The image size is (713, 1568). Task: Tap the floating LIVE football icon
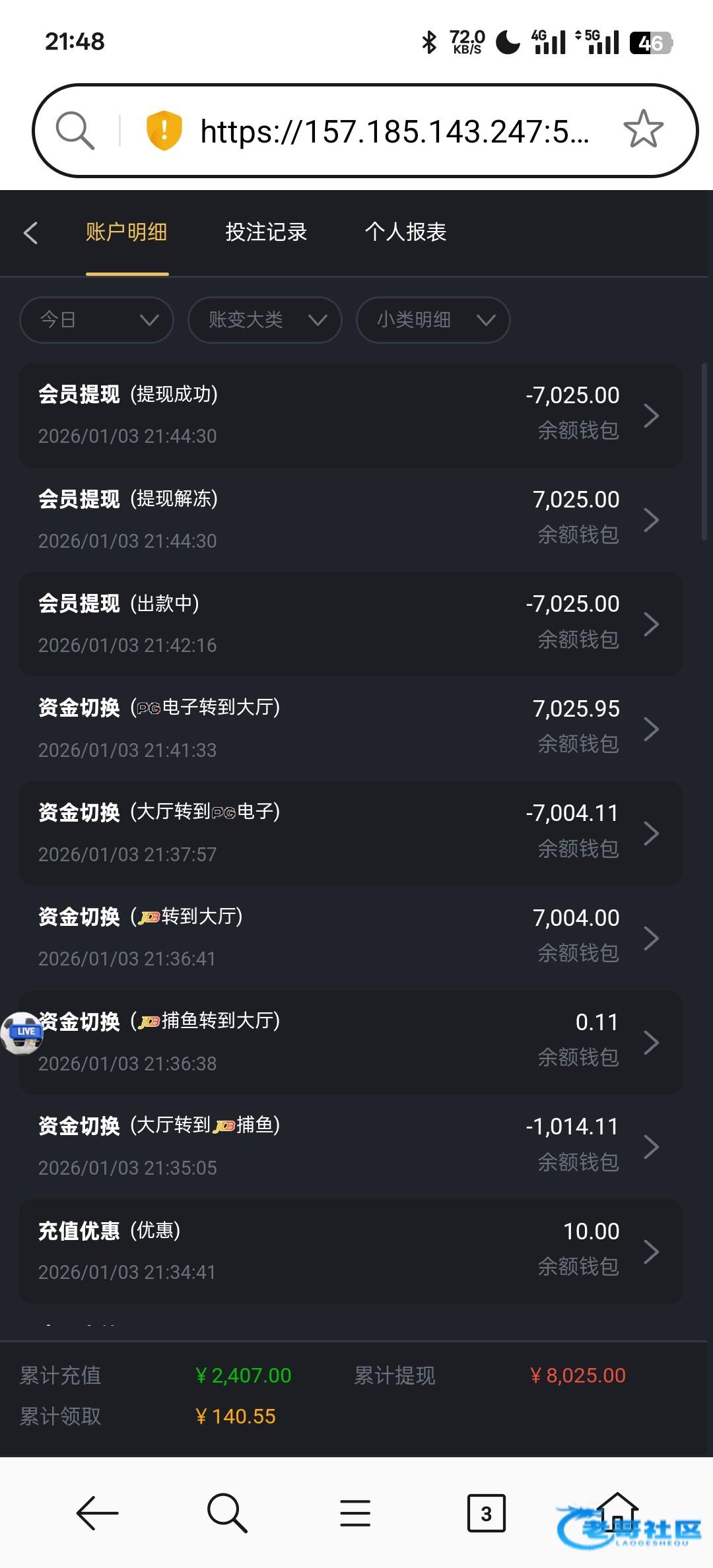pos(22,1033)
